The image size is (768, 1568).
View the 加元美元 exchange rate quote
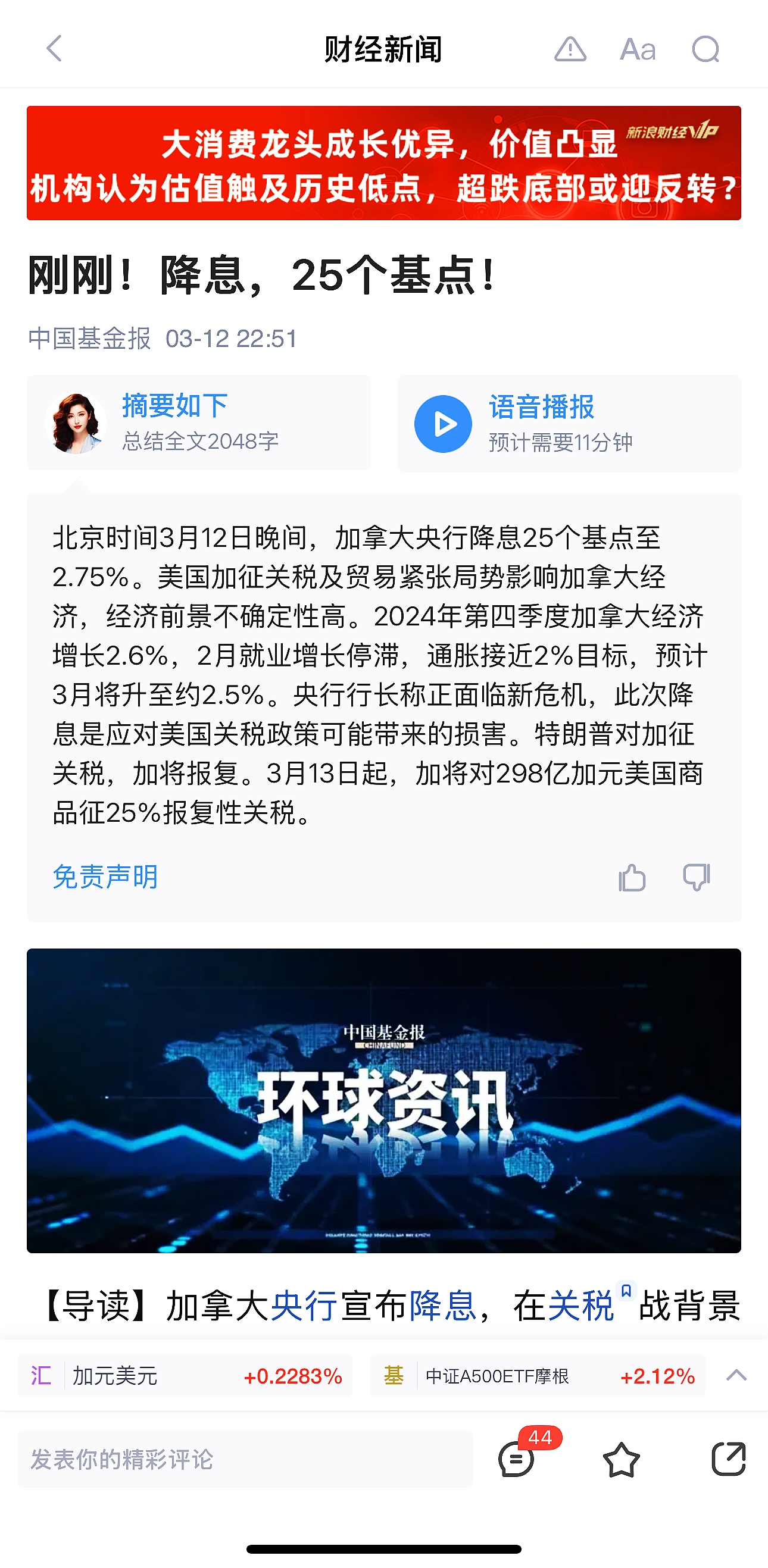click(185, 1376)
